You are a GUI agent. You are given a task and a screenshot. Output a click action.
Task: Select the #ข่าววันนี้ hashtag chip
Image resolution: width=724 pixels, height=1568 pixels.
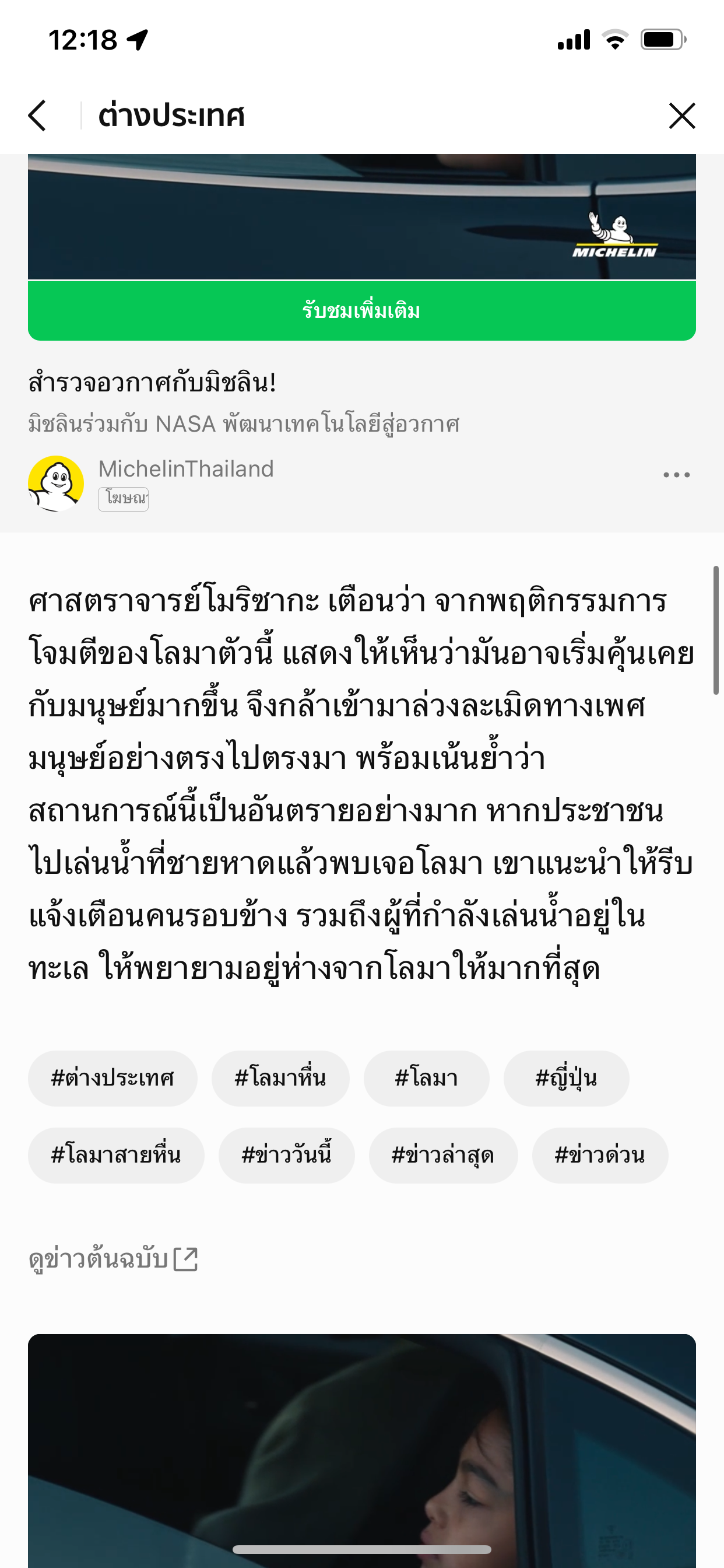point(286,1154)
